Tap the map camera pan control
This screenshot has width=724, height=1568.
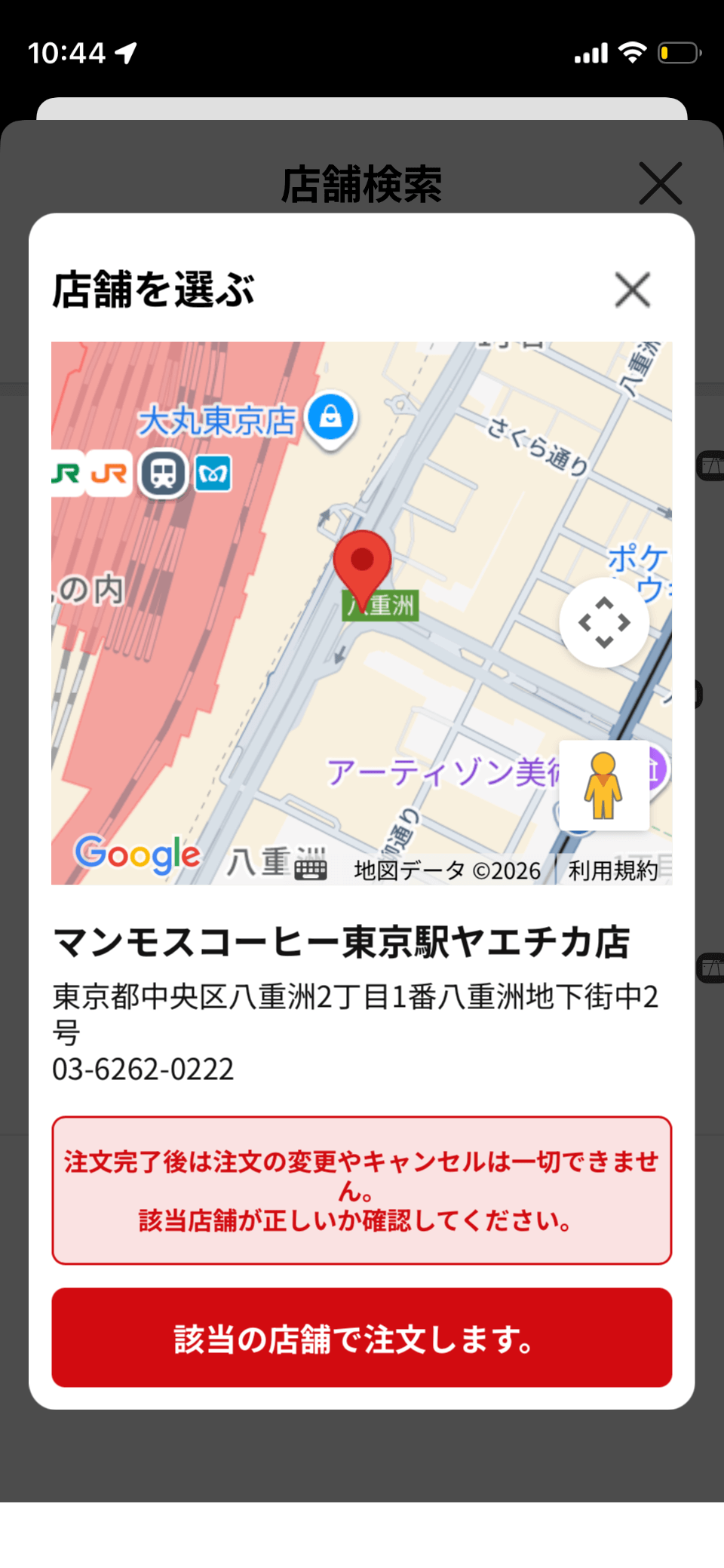click(604, 622)
